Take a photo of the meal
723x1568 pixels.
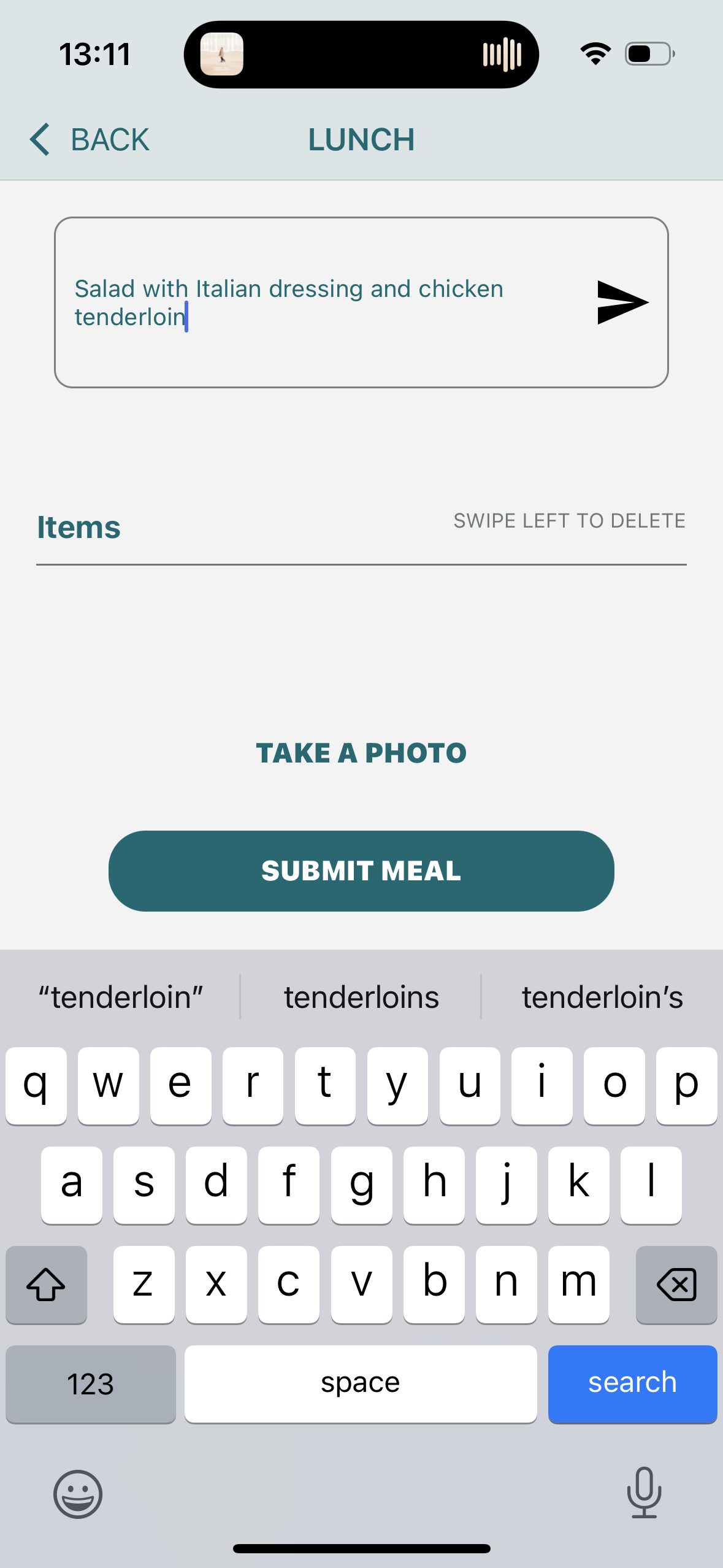pos(361,753)
